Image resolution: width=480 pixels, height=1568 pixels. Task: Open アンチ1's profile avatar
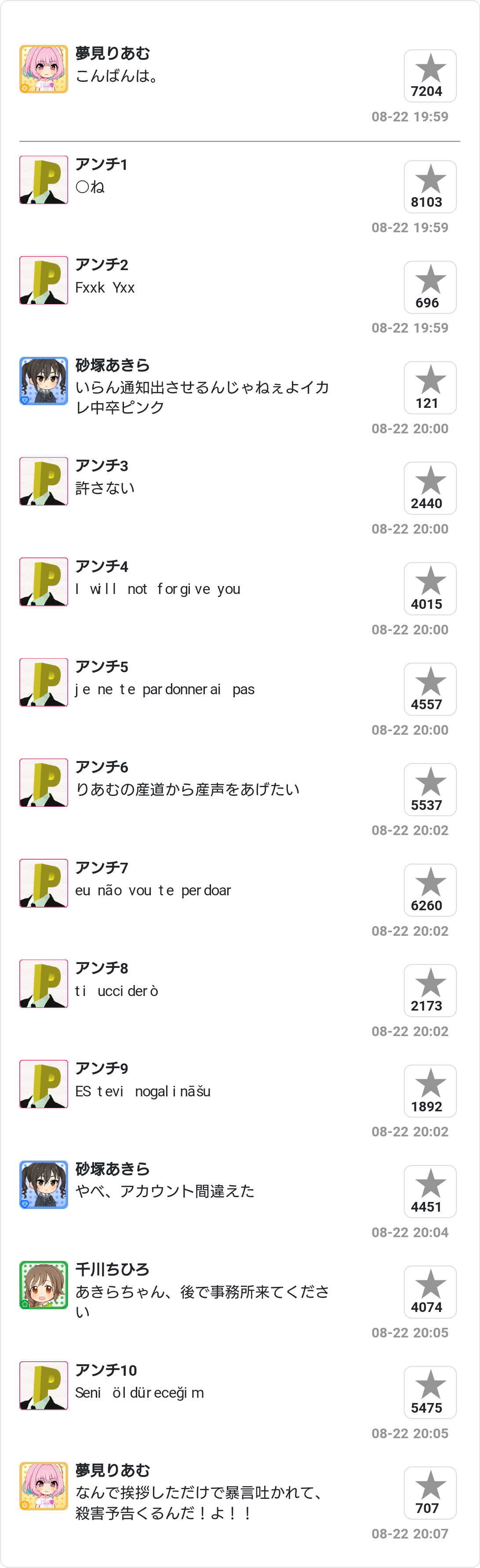coord(43,180)
